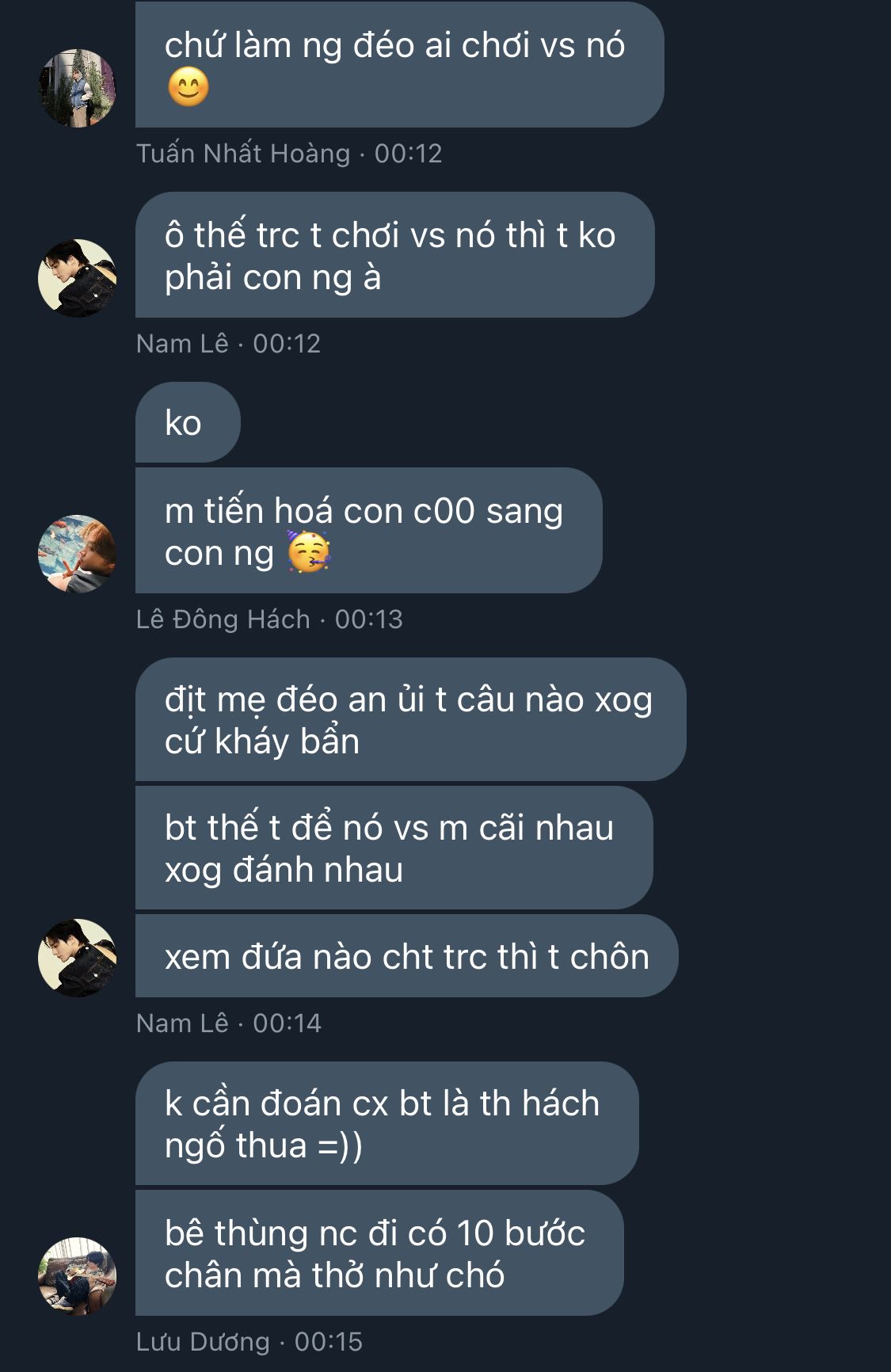Open Lê Đông Hách's avatar
This screenshot has width=891, height=1372.
pyautogui.click(x=78, y=554)
